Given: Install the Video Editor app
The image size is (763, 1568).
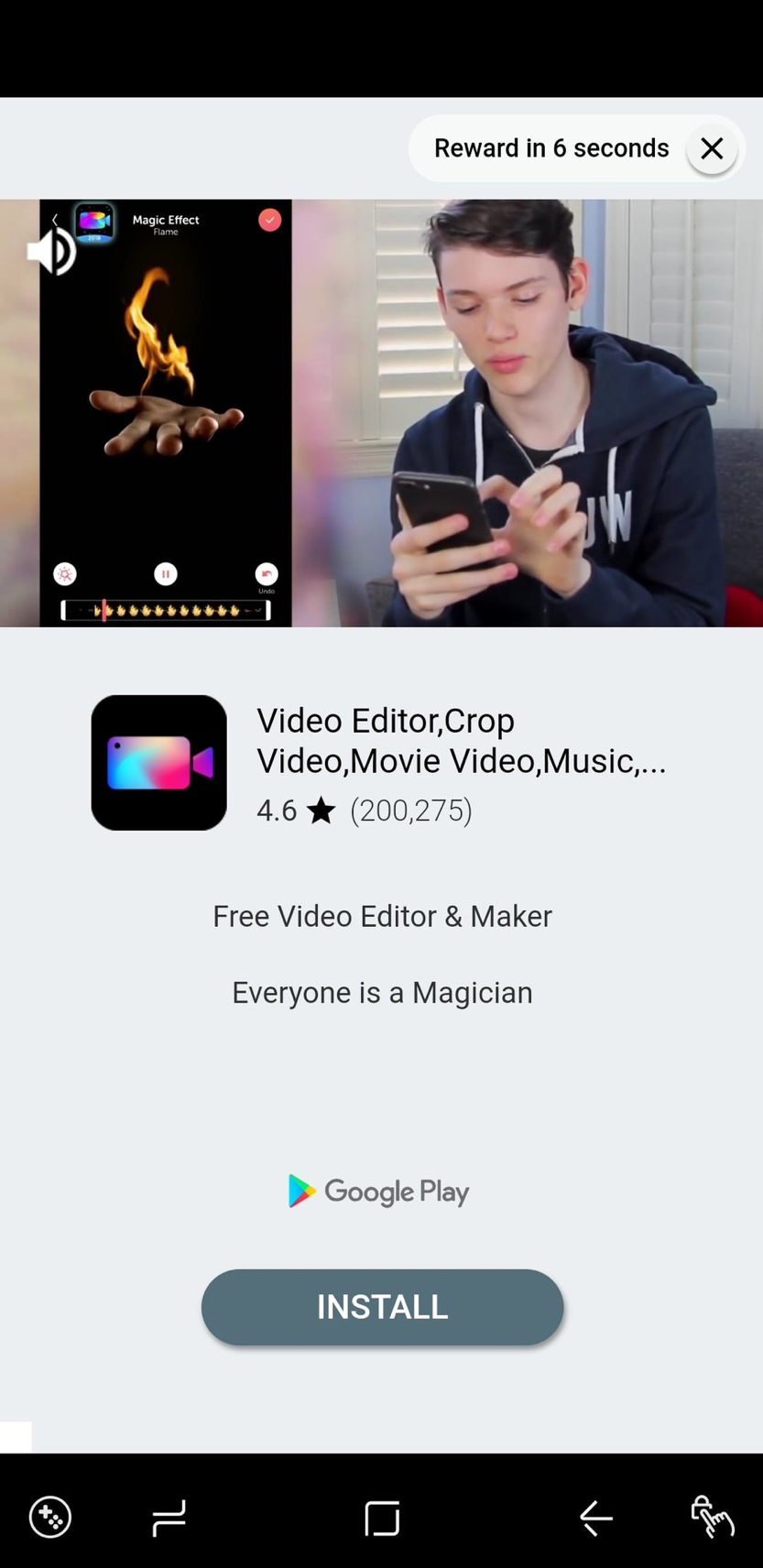Looking at the screenshot, I should tap(382, 1307).
